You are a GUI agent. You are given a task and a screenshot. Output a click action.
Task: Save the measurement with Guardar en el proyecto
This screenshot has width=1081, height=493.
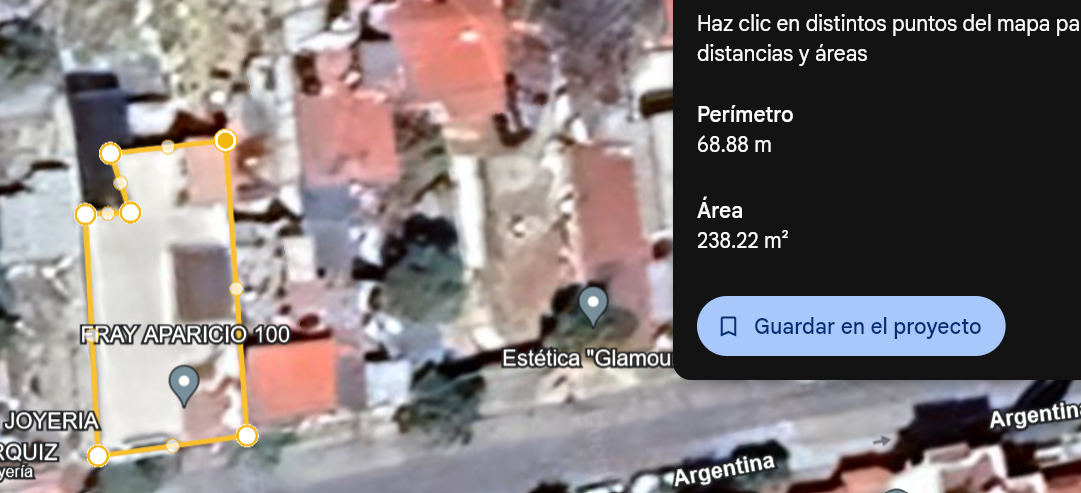(x=851, y=326)
